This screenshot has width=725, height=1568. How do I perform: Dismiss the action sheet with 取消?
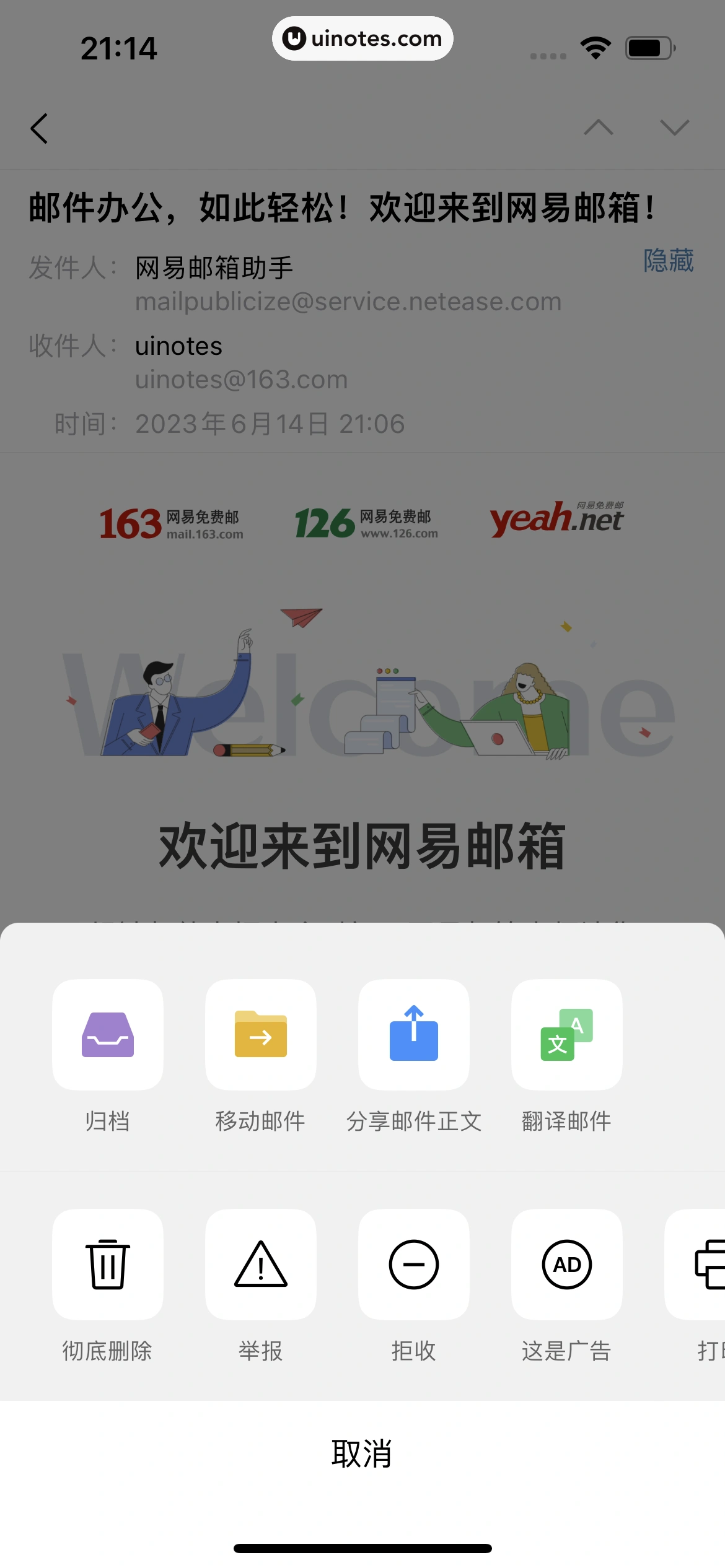coord(362,1453)
